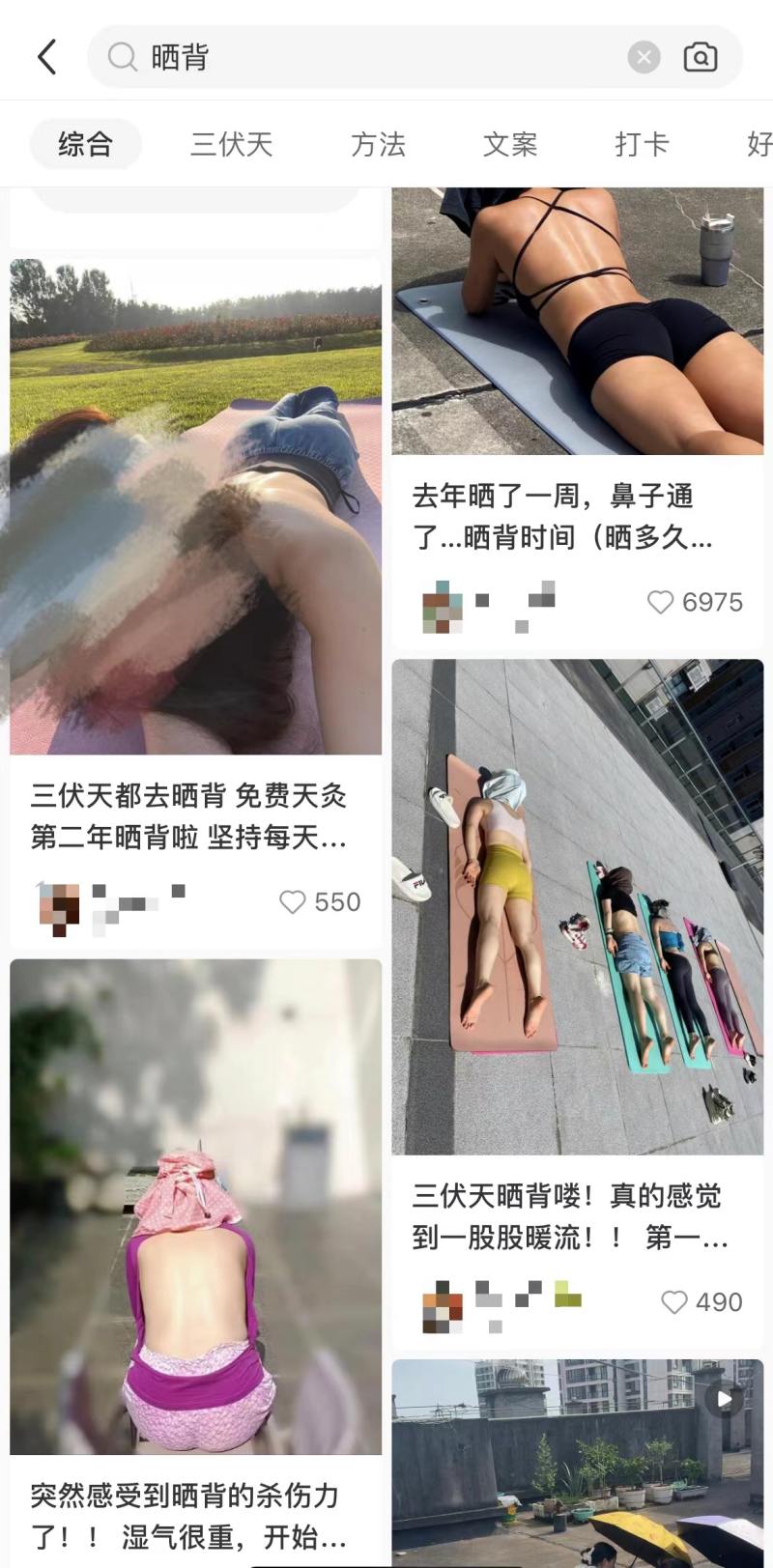Go back using the back arrow
The width and height of the screenshot is (773, 1568).
pyautogui.click(x=46, y=57)
